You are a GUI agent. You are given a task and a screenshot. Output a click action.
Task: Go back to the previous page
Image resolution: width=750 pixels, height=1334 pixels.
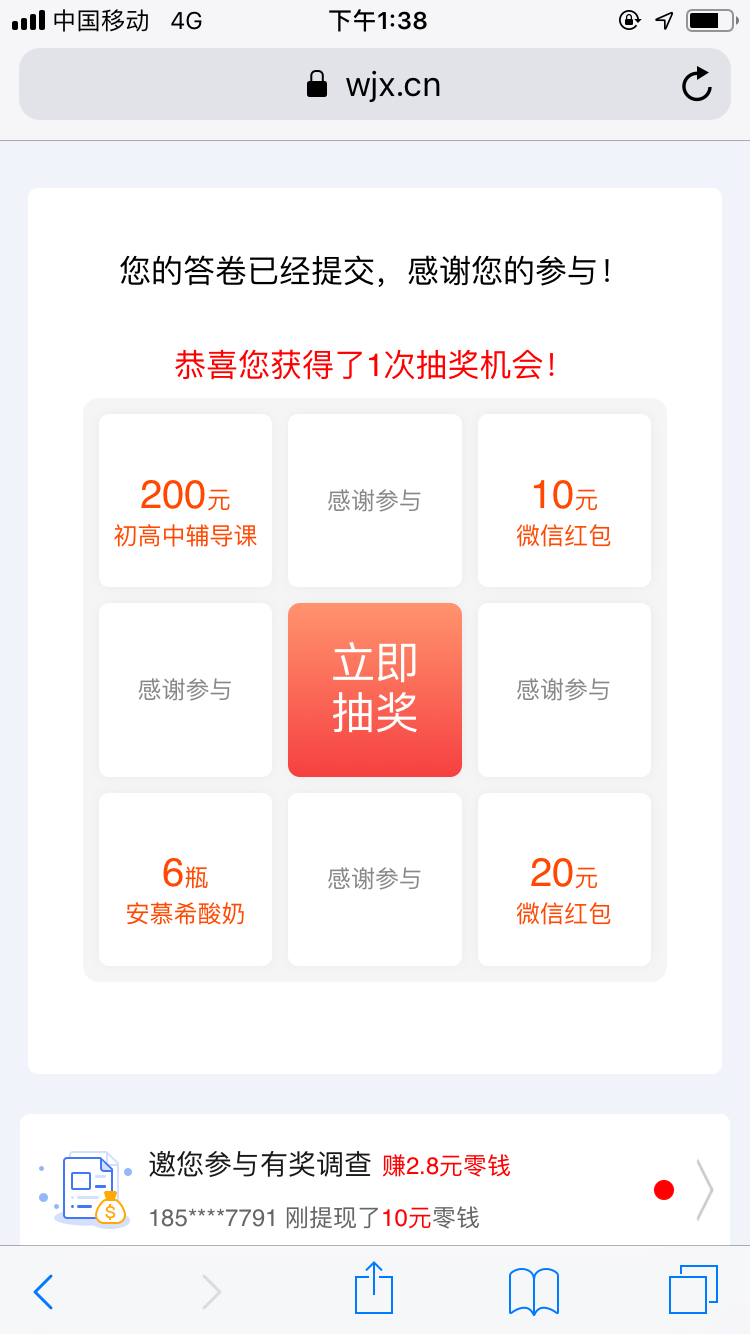click(43, 1291)
